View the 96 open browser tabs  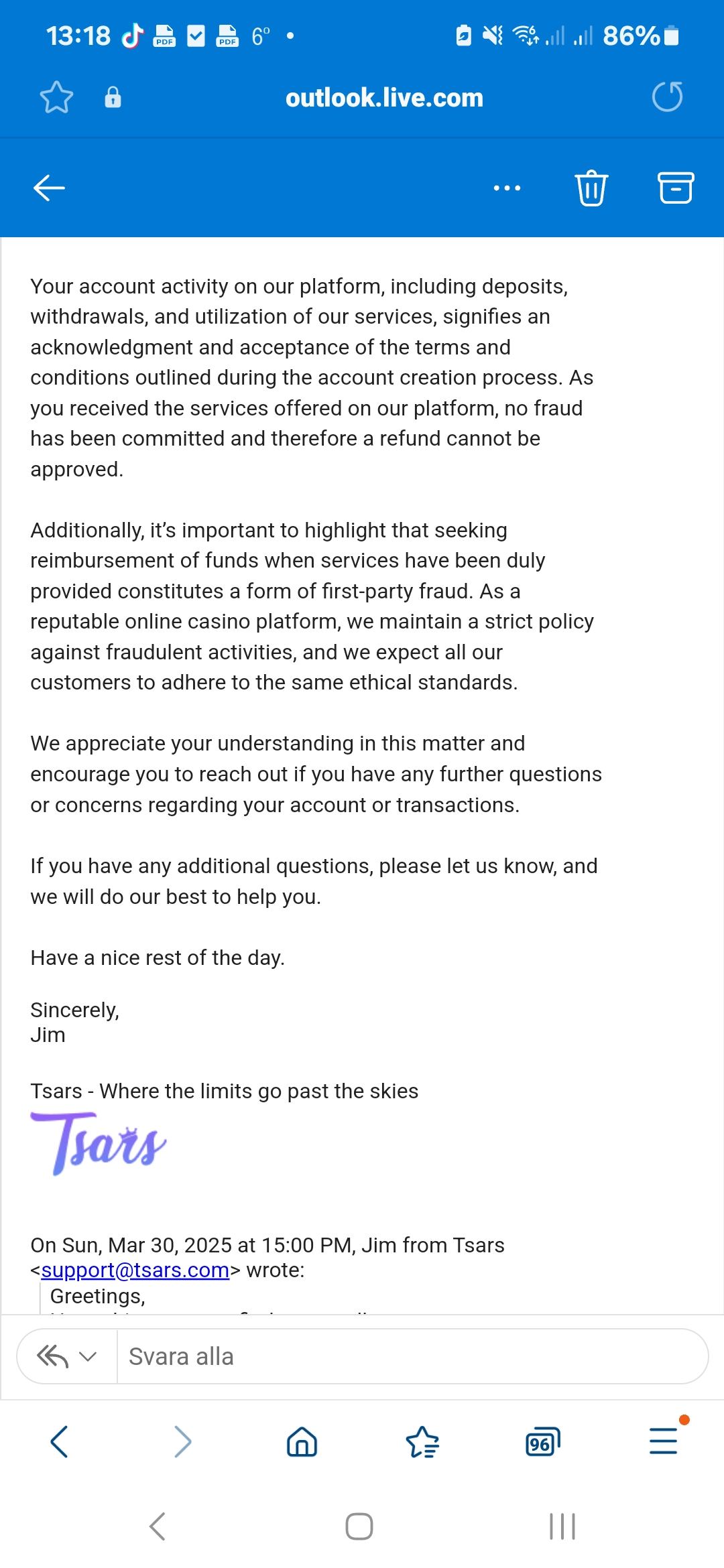[542, 1441]
